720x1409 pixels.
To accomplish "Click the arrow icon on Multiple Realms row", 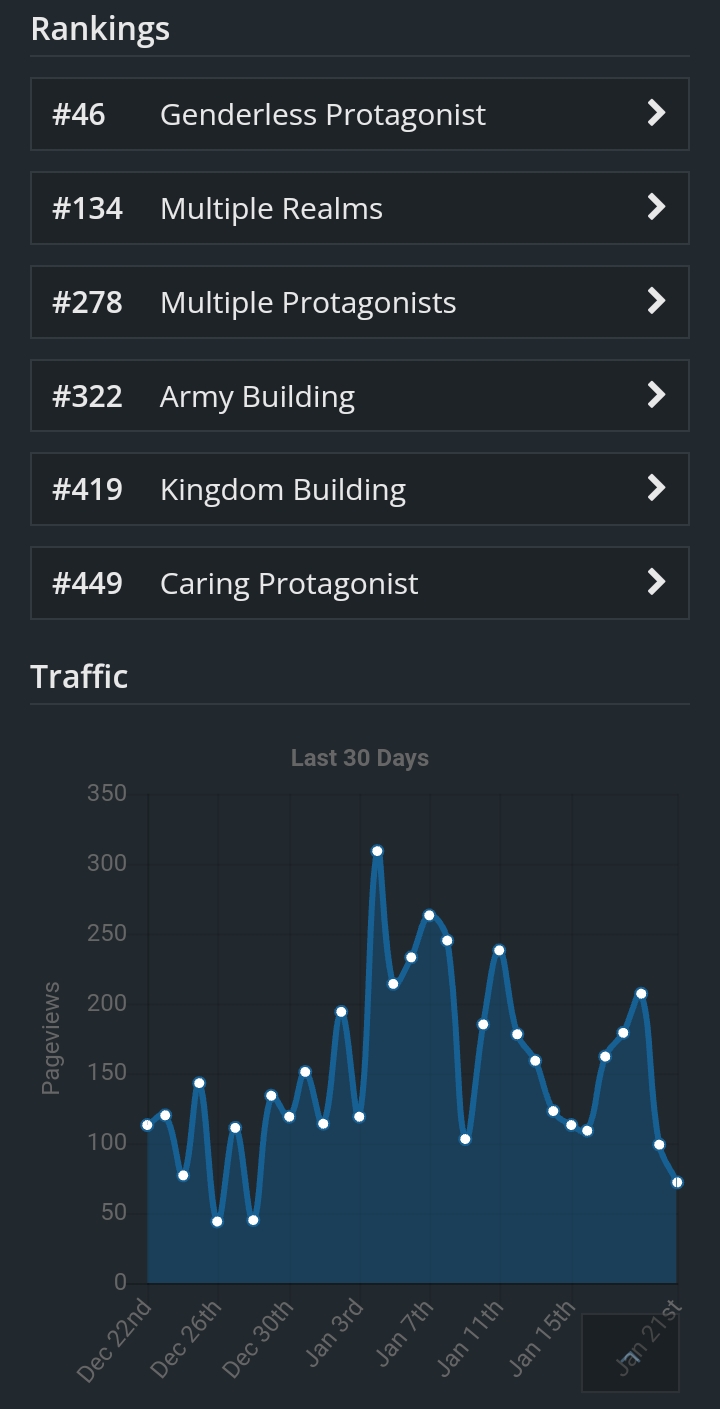I will (656, 208).
